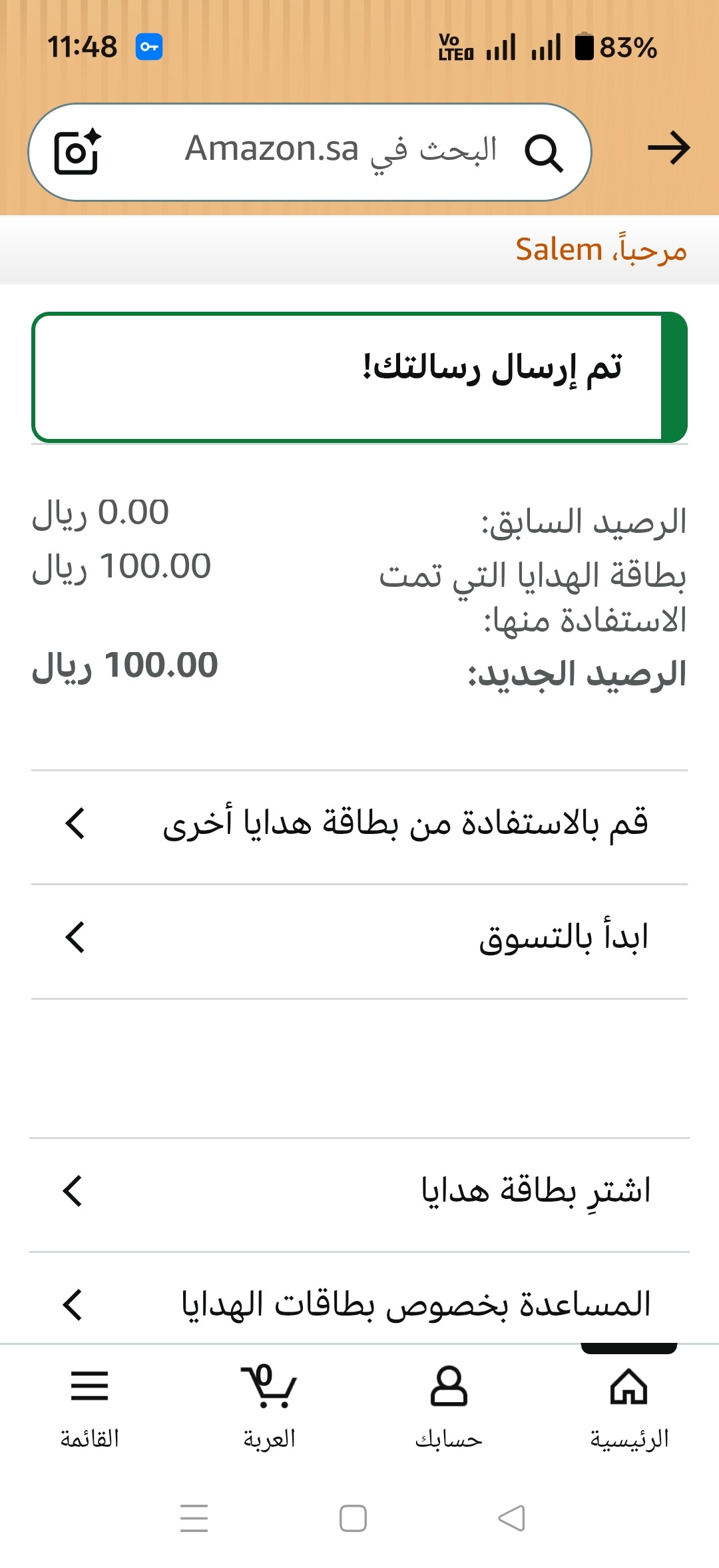Open 'قم بالاستفادة من بطاقة هدايا أخرى'

[x=359, y=824]
